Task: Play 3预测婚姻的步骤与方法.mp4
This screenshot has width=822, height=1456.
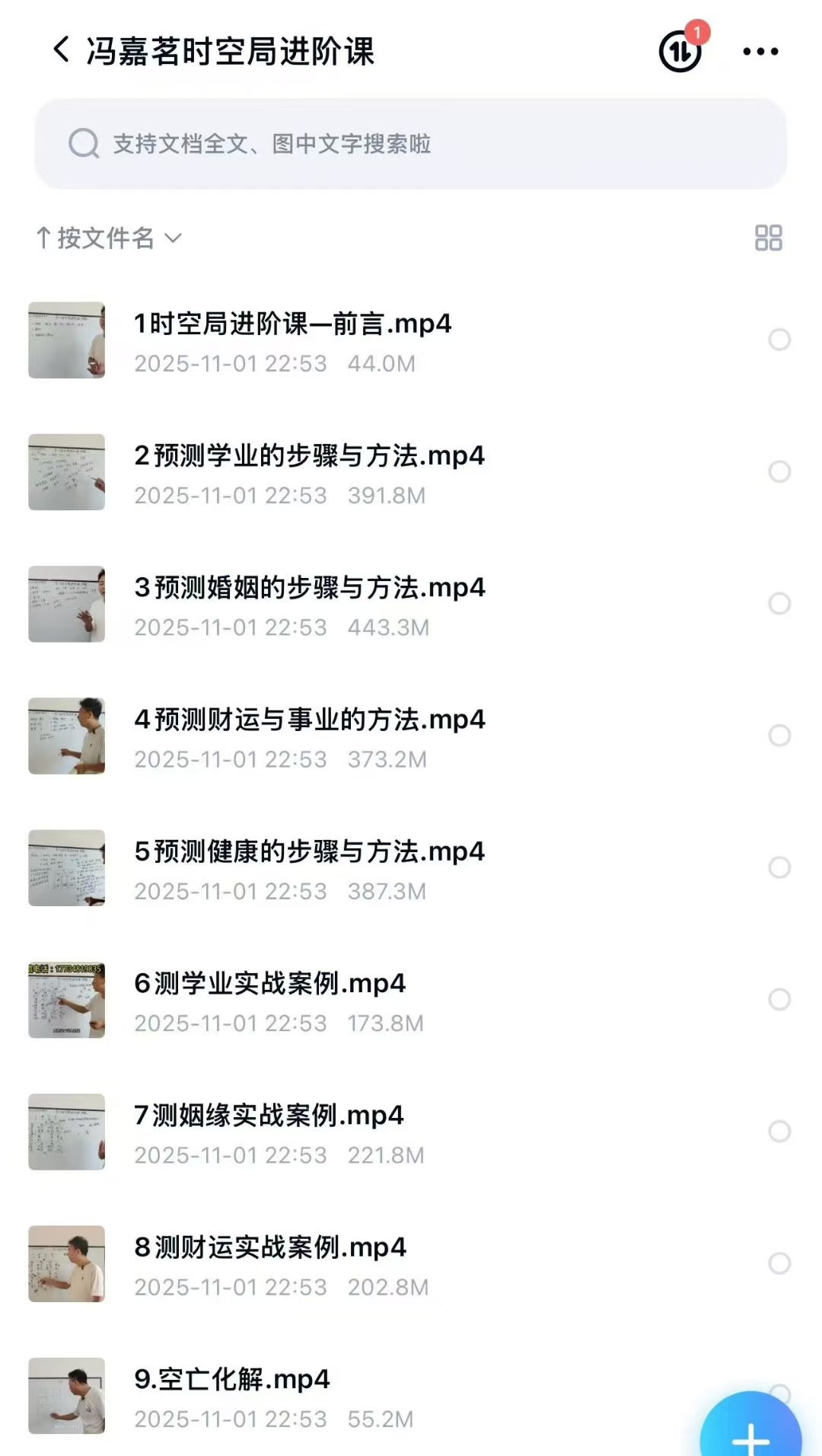Action: pyautogui.click(x=309, y=588)
